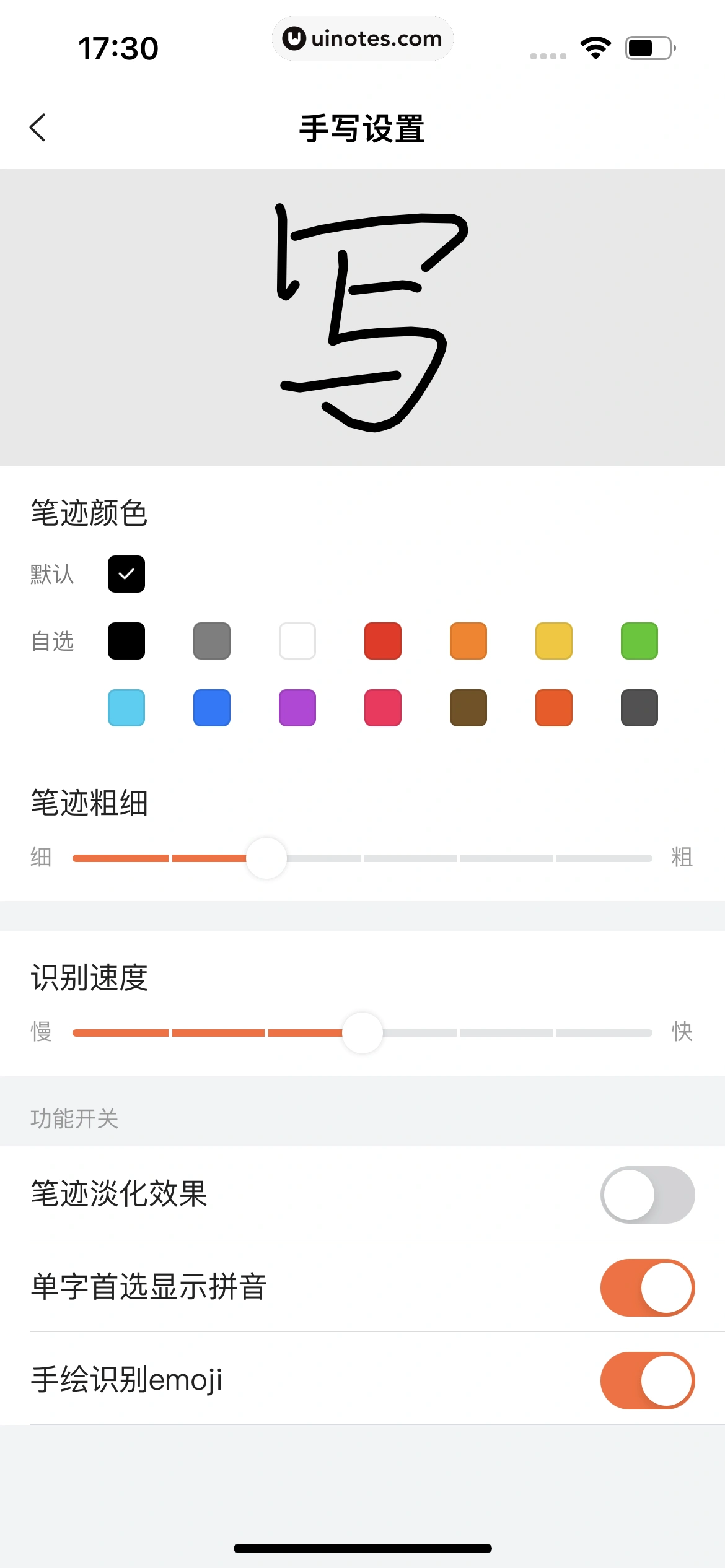
Task: Select the light blue ink color swatch
Action: (126, 708)
